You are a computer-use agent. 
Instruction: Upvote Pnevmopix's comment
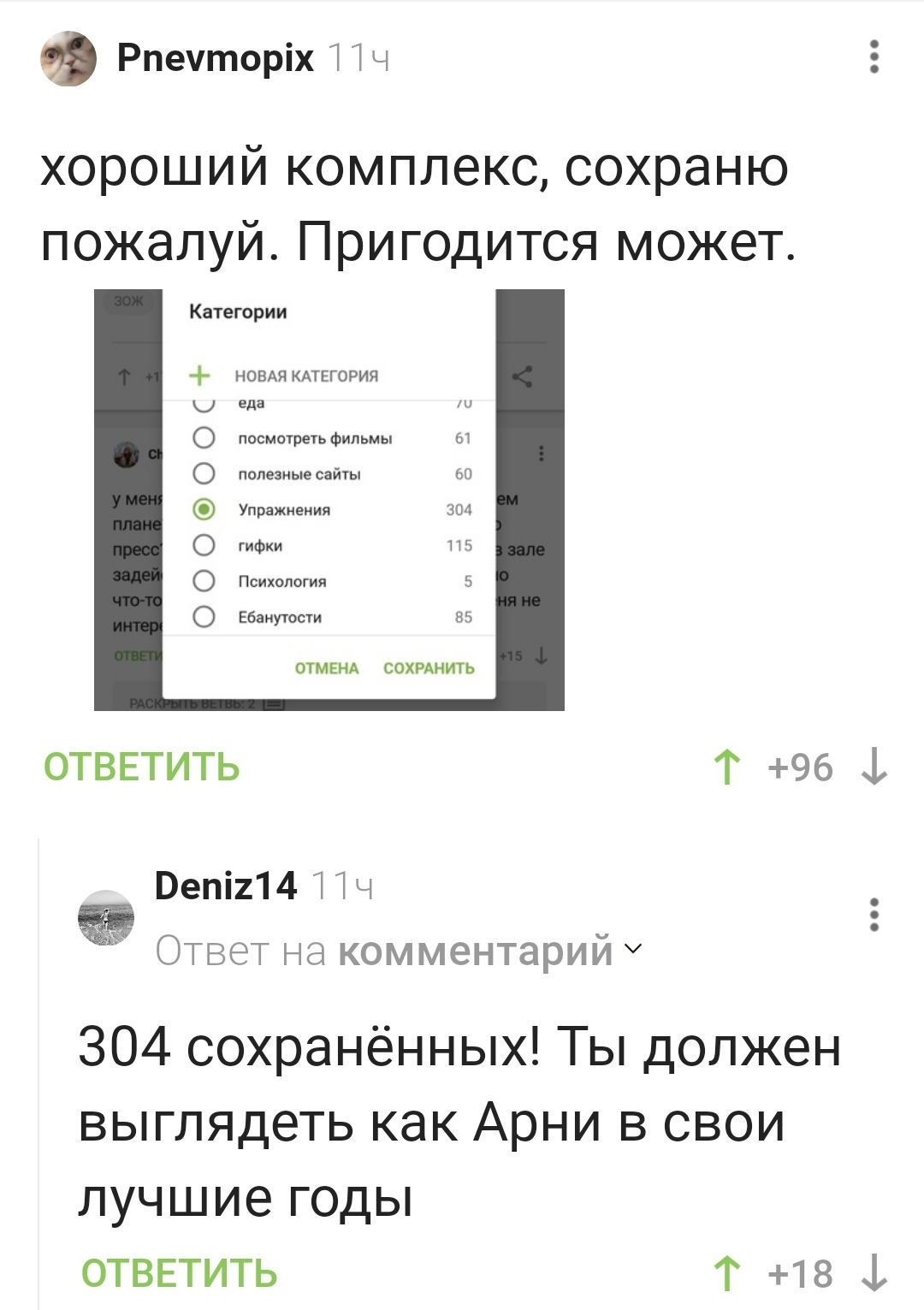coord(727,767)
